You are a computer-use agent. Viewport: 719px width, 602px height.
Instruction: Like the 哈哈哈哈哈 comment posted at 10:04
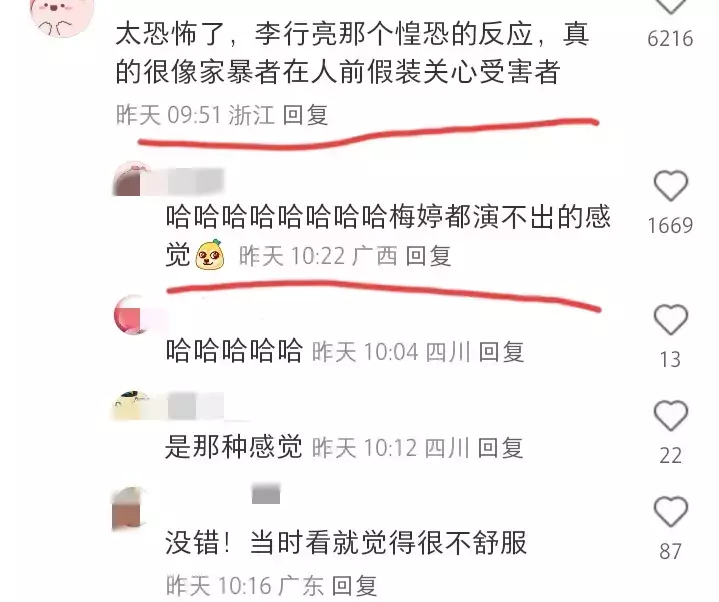tap(670, 320)
